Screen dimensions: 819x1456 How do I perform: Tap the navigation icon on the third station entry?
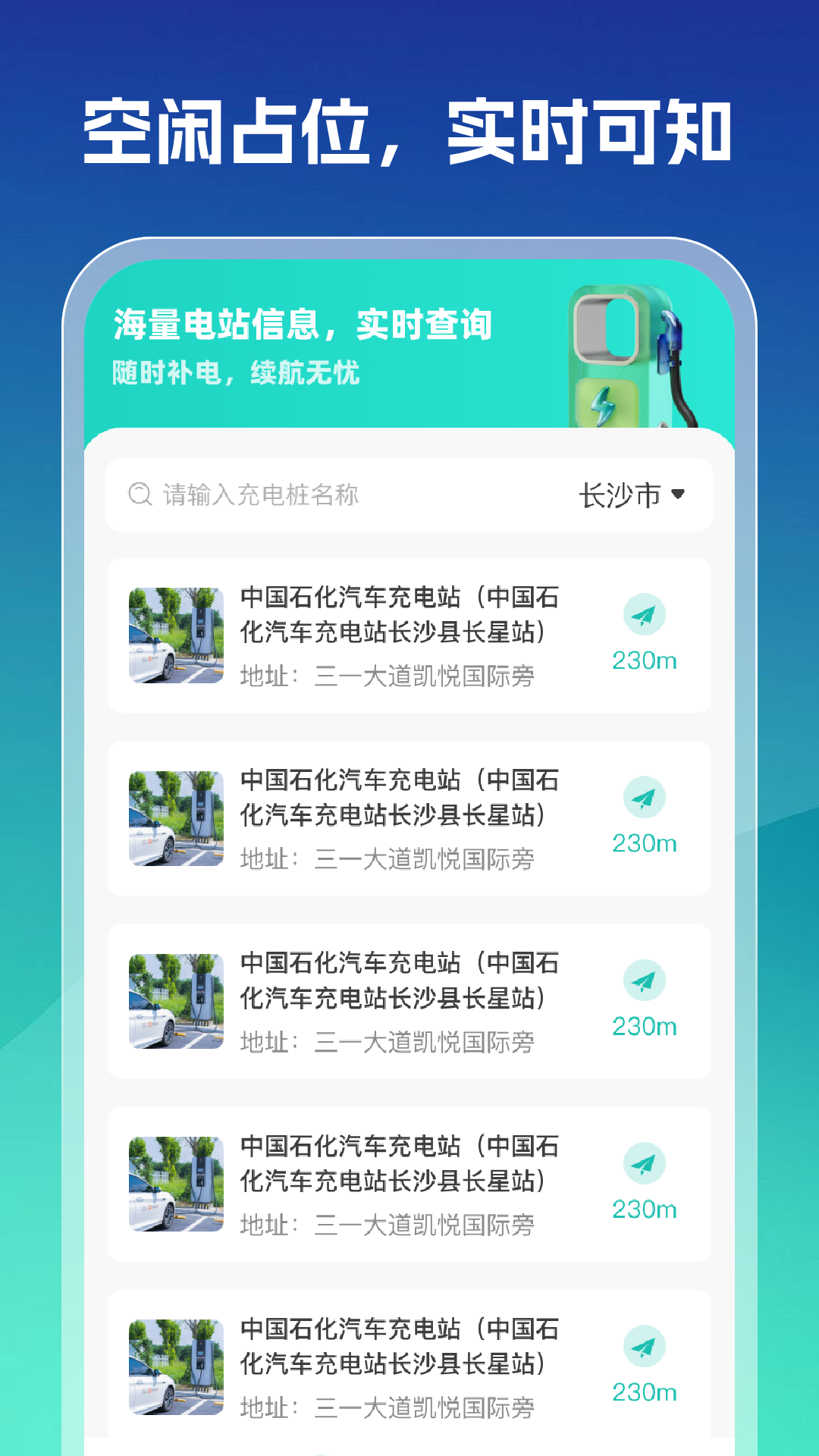(644, 981)
